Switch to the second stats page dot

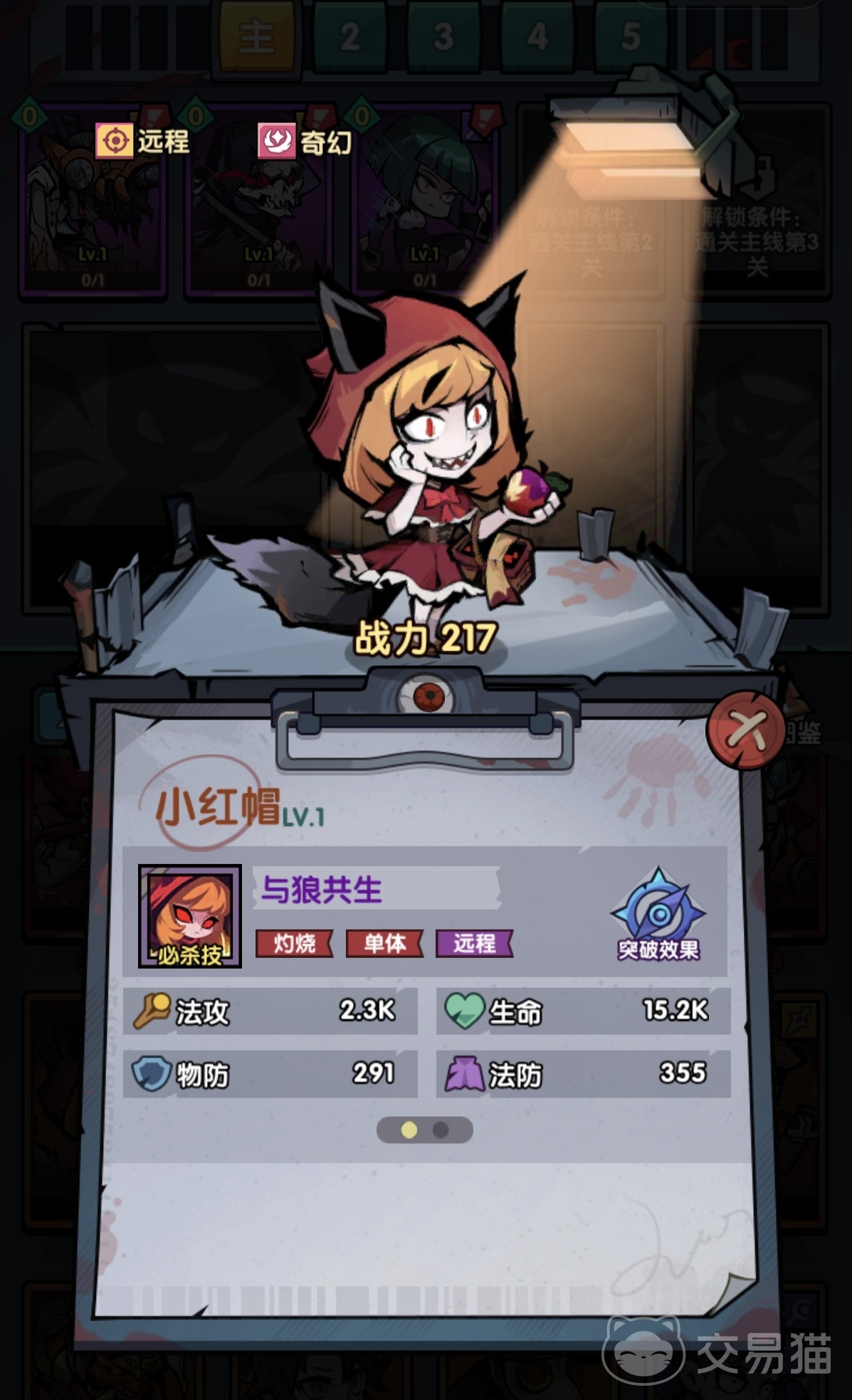point(441,1130)
